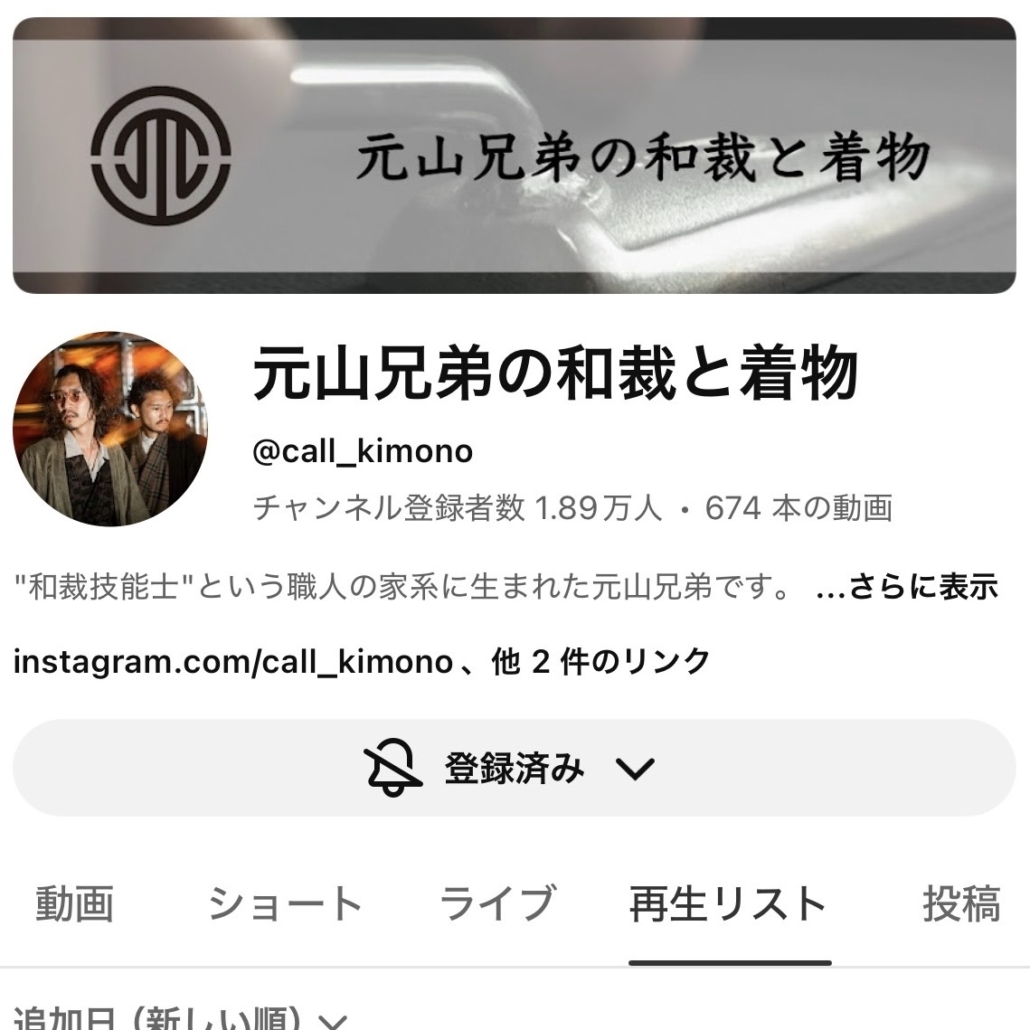Select the 再生リスト tab
The height and width of the screenshot is (1030, 1030).
pyautogui.click(x=728, y=904)
